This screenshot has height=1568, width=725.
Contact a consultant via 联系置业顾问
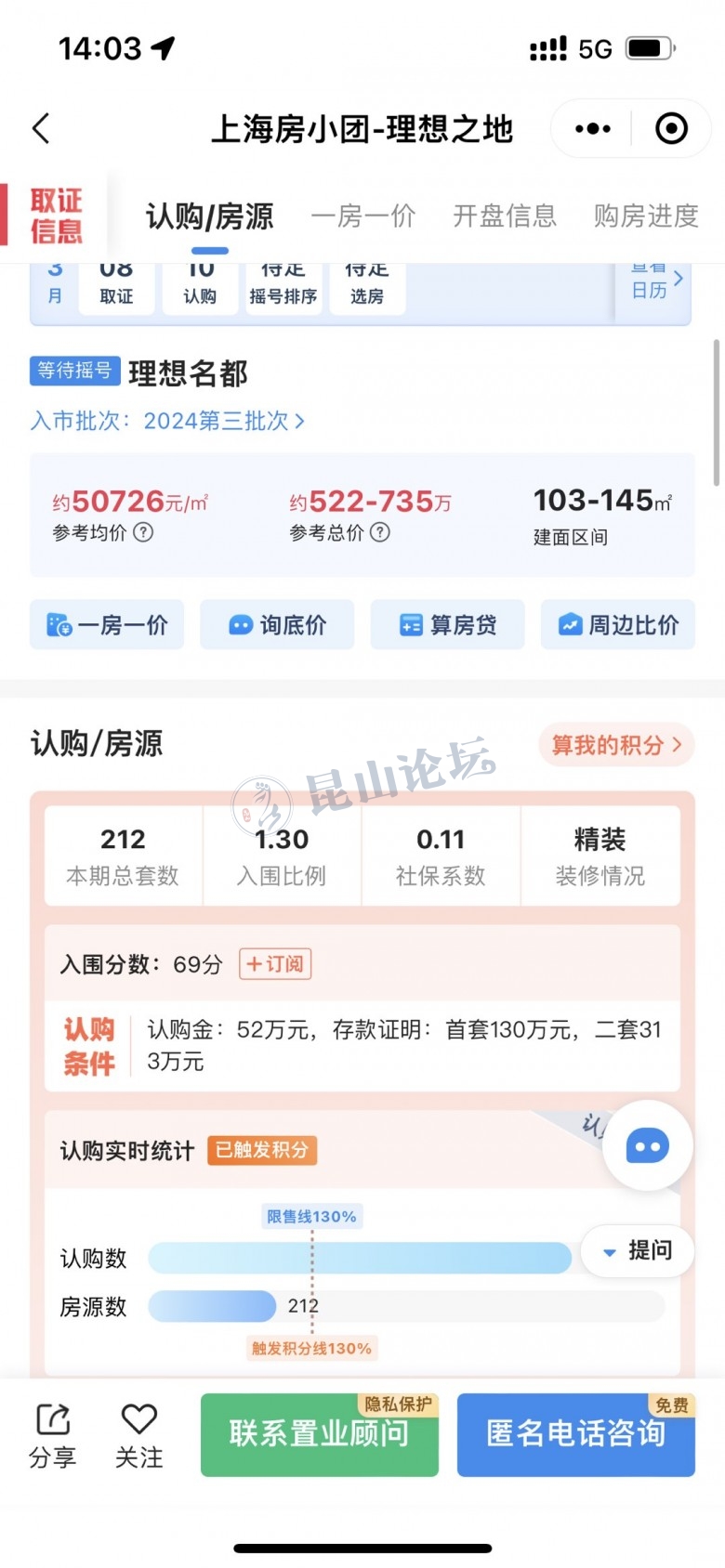point(319,1435)
